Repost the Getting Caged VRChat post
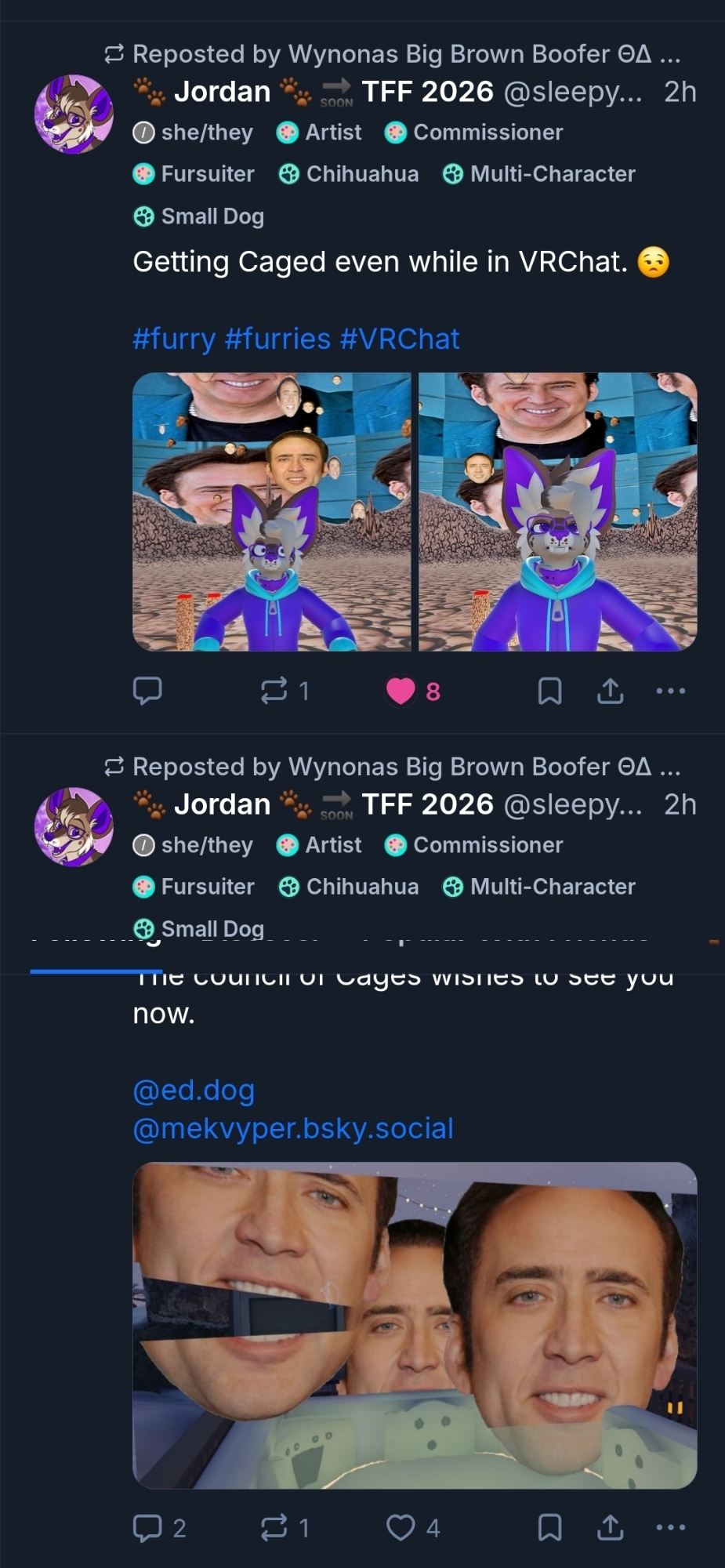Screen dimensions: 725x1568 (274, 691)
